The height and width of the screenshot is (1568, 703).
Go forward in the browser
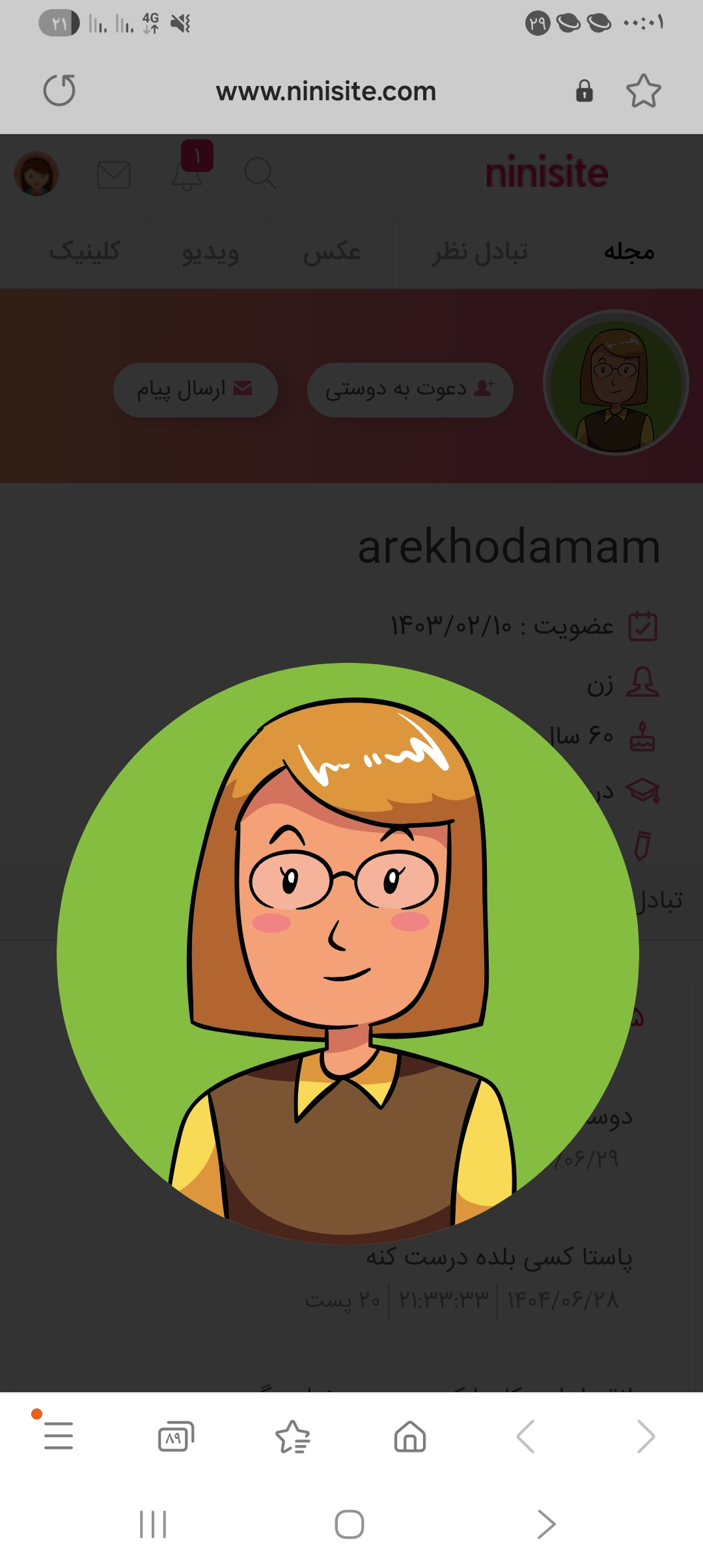644,1436
